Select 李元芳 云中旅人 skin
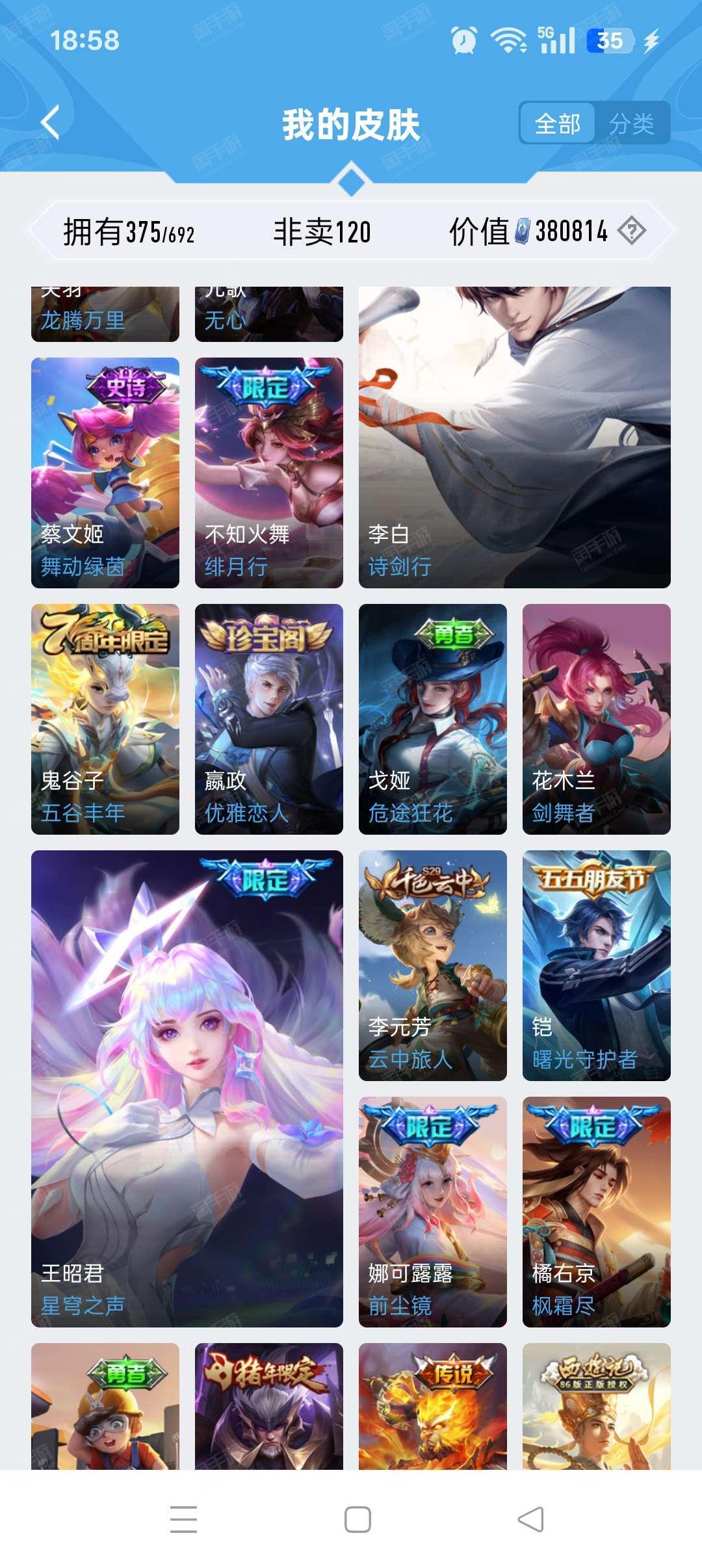This screenshot has width=702, height=1568. pyautogui.click(x=433, y=965)
